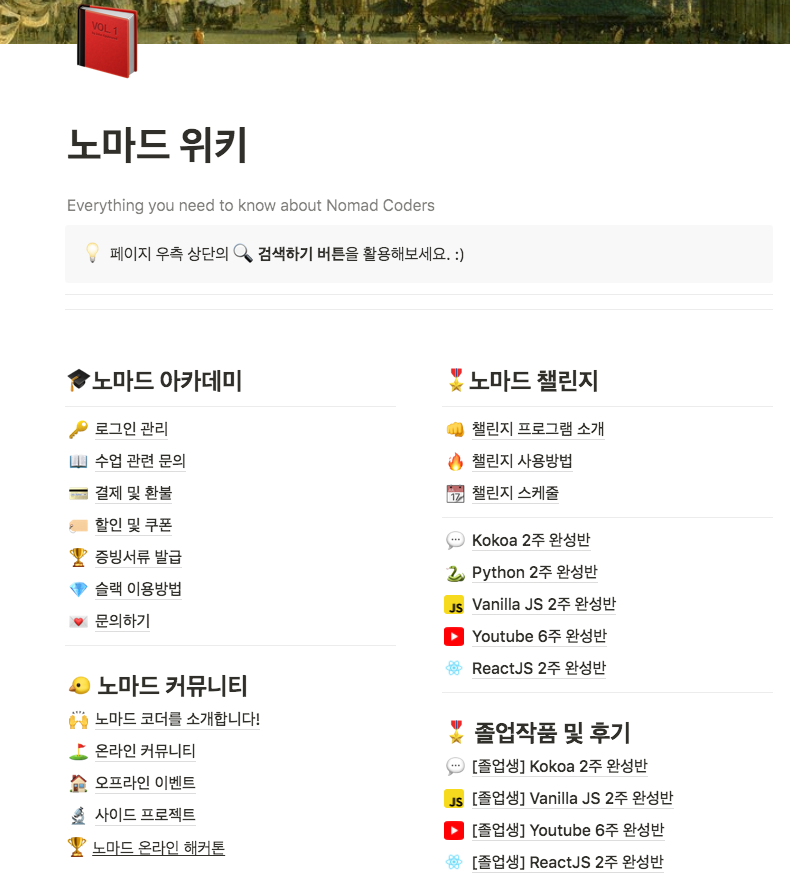View 슬랙 이용방법 page
The height and width of the screenshot is (892, 790).
pos(138,589)
